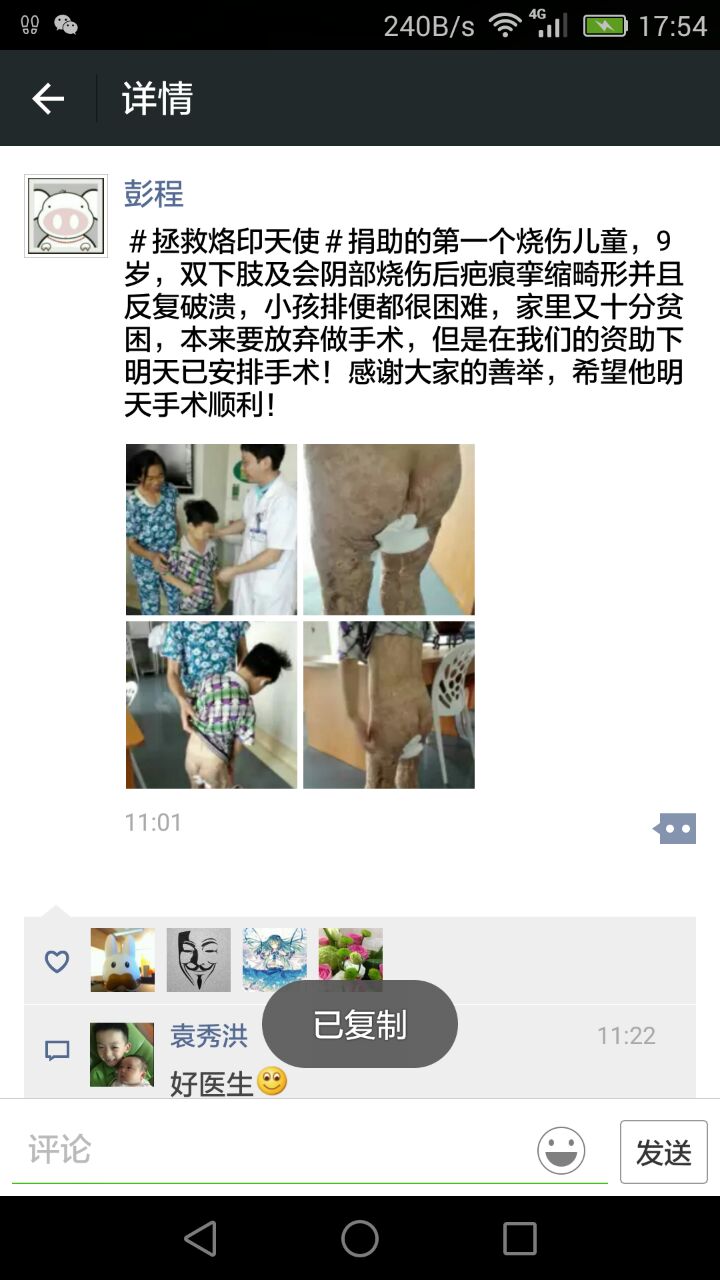Image resolution: width=720 pixels, height=1280 pixels.
Task: Open 彭程's profile via name link
Action: [154, 193]
